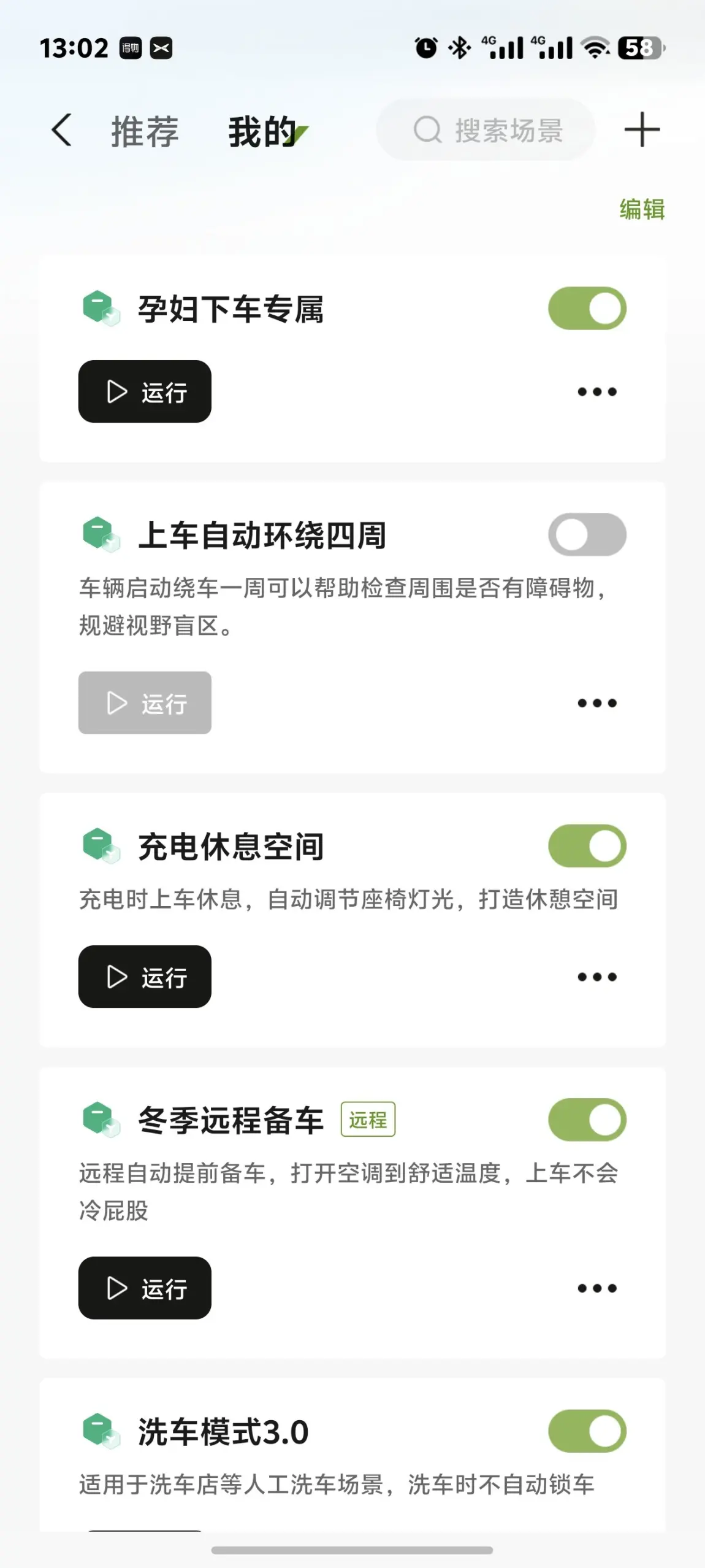
Task: Open more options for 孕妇下车专属
Action: point(596,391)
